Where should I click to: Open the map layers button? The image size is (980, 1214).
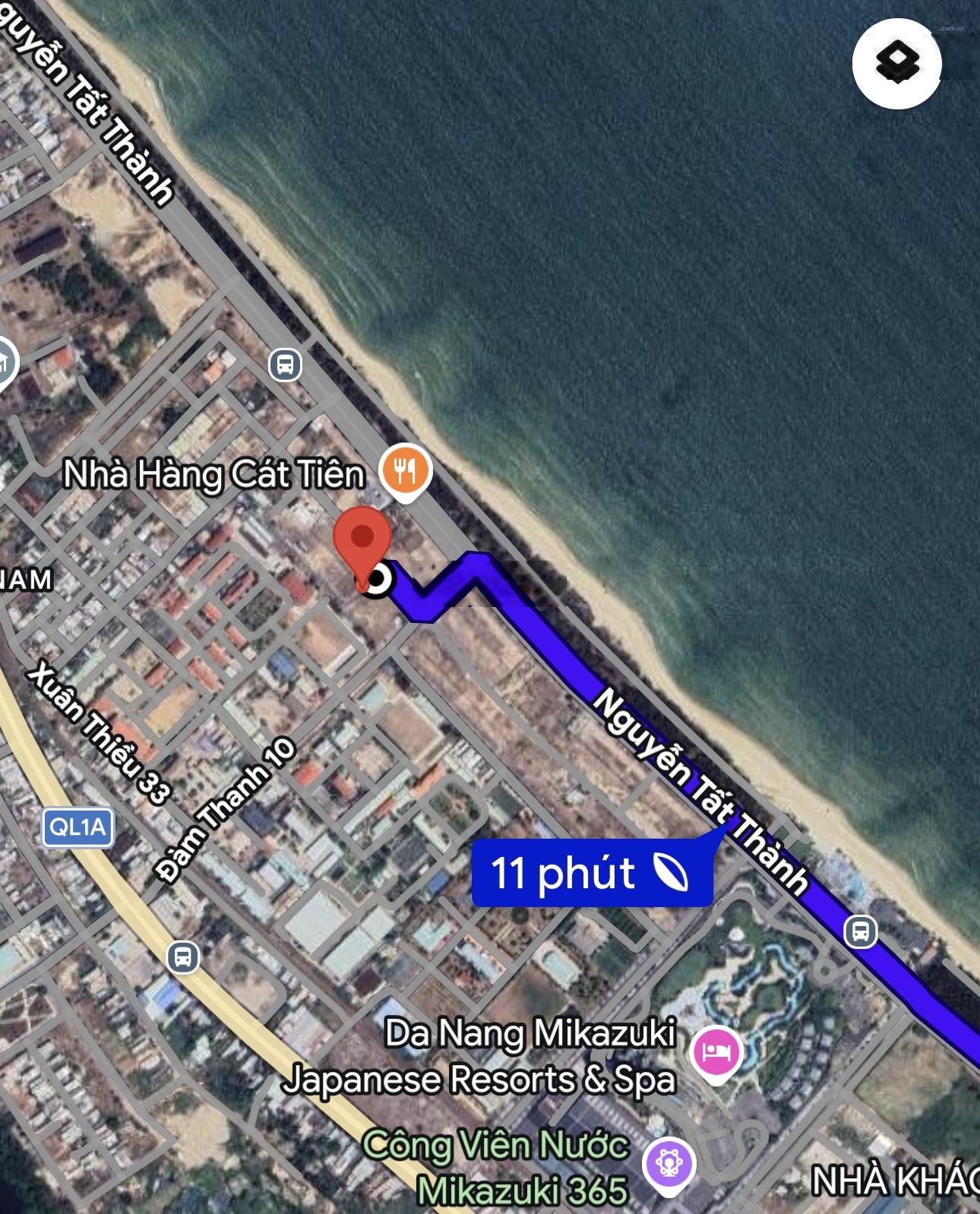(x=897, y=64)
